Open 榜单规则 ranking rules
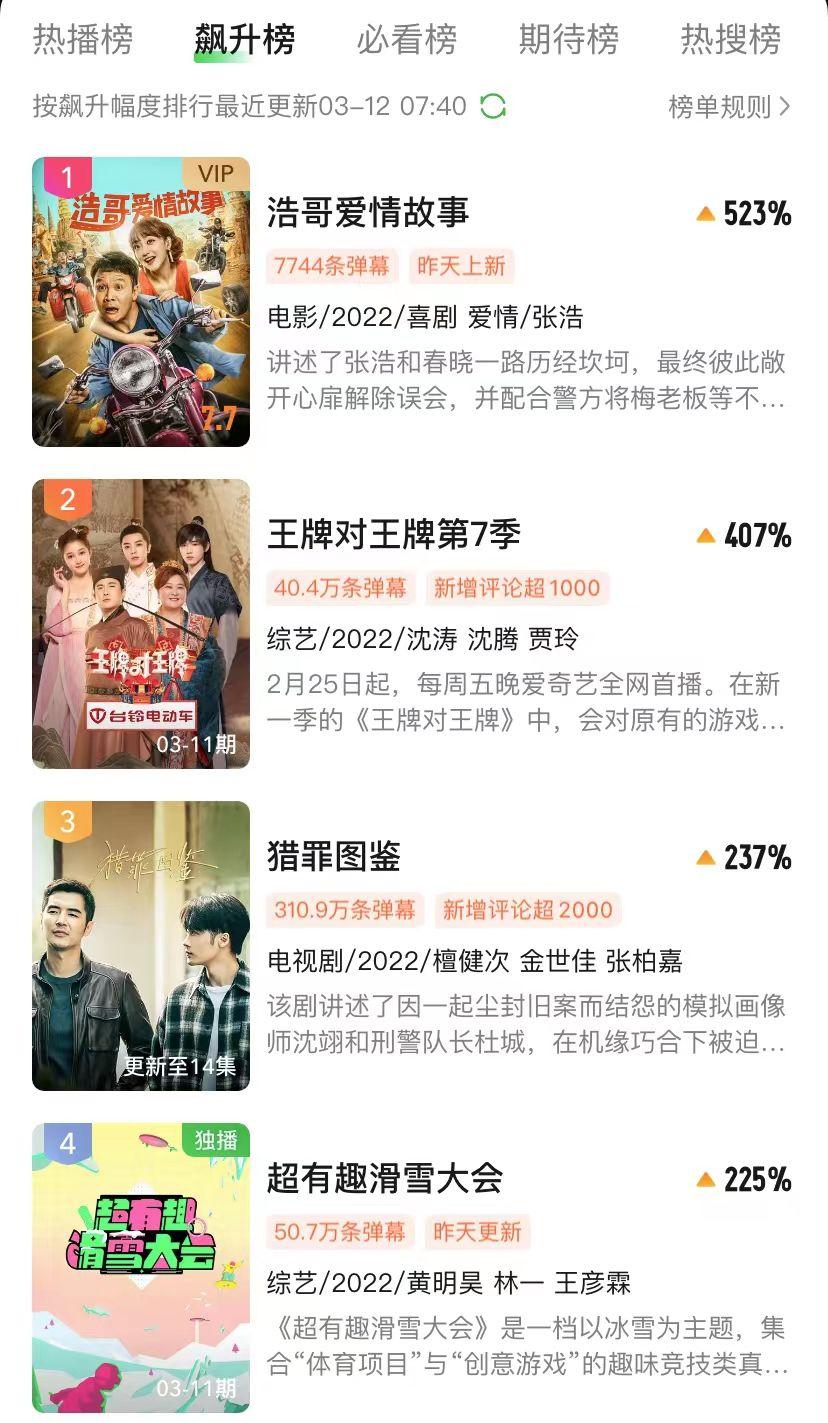 729,106
